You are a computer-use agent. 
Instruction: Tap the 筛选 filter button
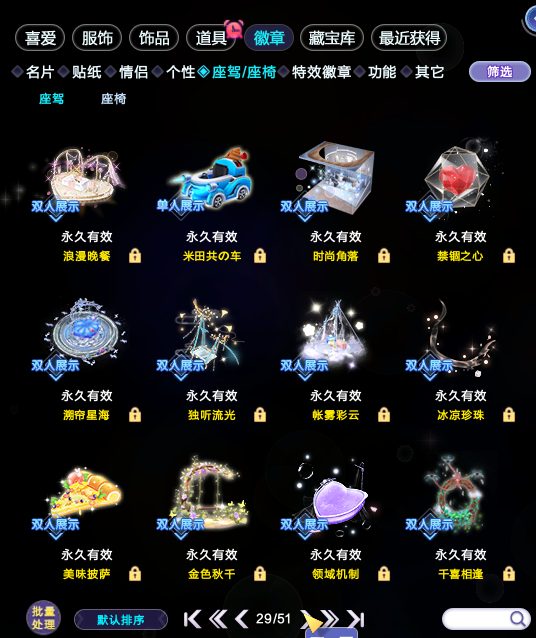pyautogui.click(x=500, y=72)
